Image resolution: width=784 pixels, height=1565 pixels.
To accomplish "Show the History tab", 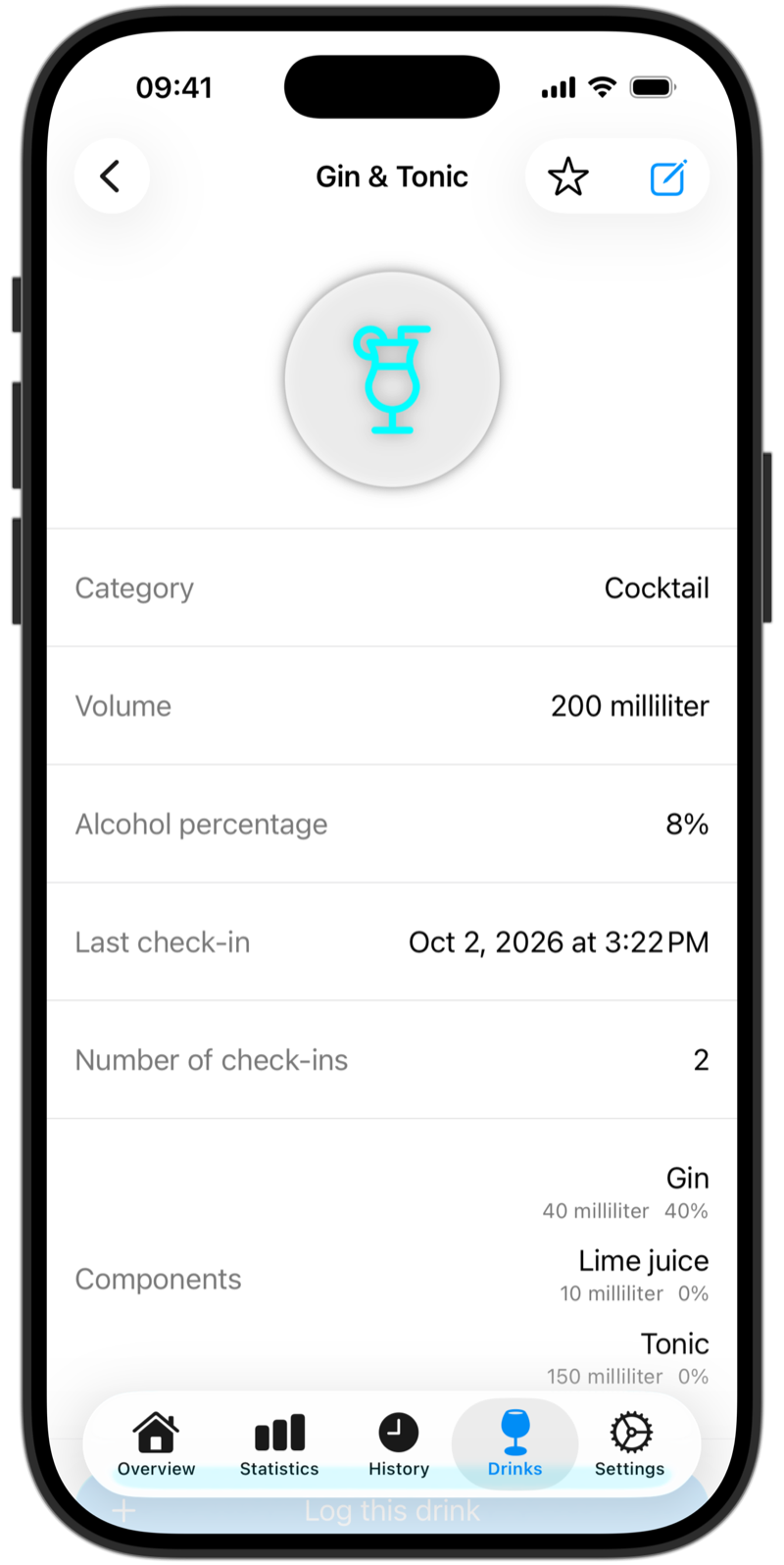I will [398, 1444].
